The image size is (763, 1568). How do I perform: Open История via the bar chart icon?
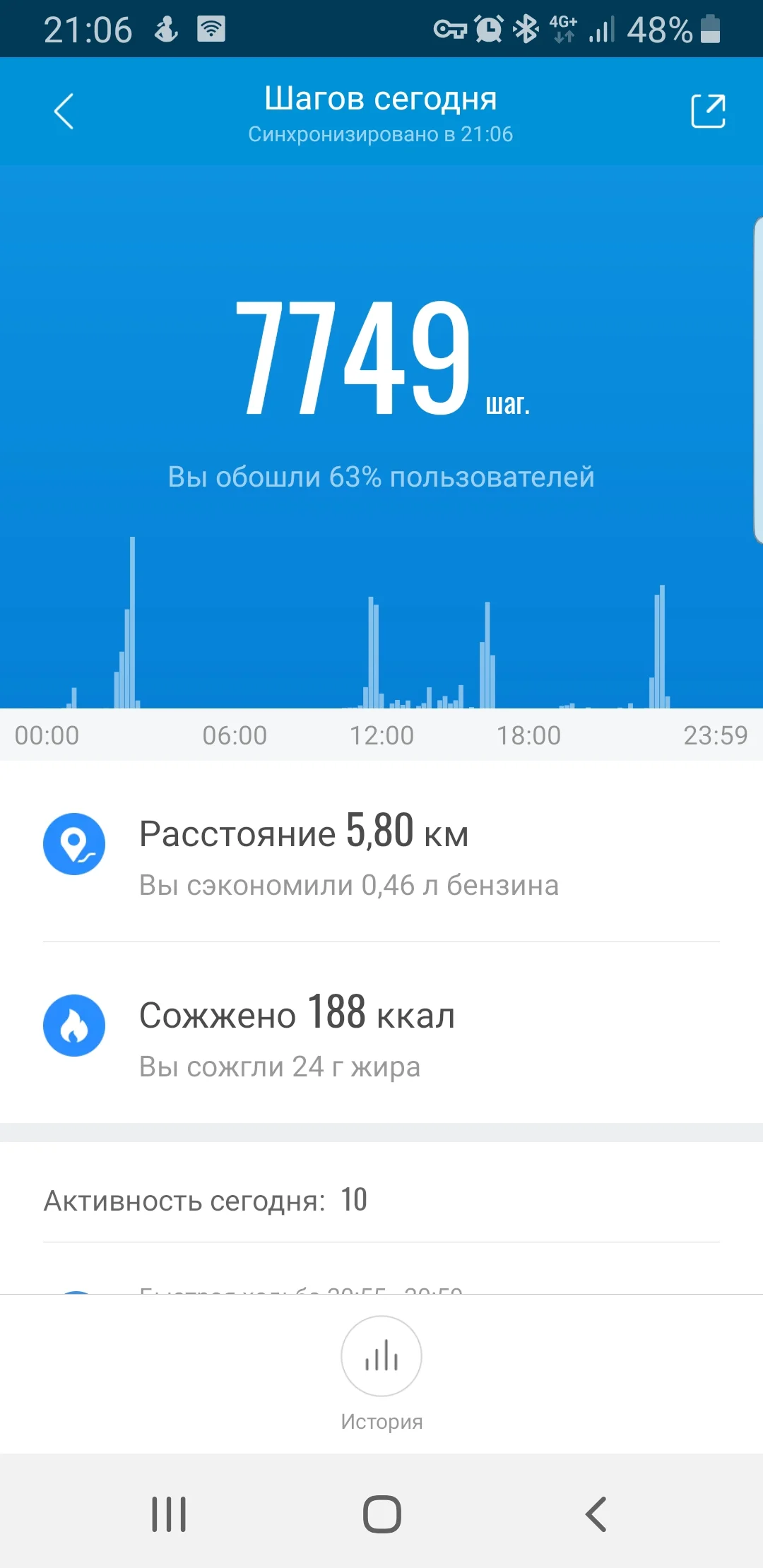coord(381,1356)
